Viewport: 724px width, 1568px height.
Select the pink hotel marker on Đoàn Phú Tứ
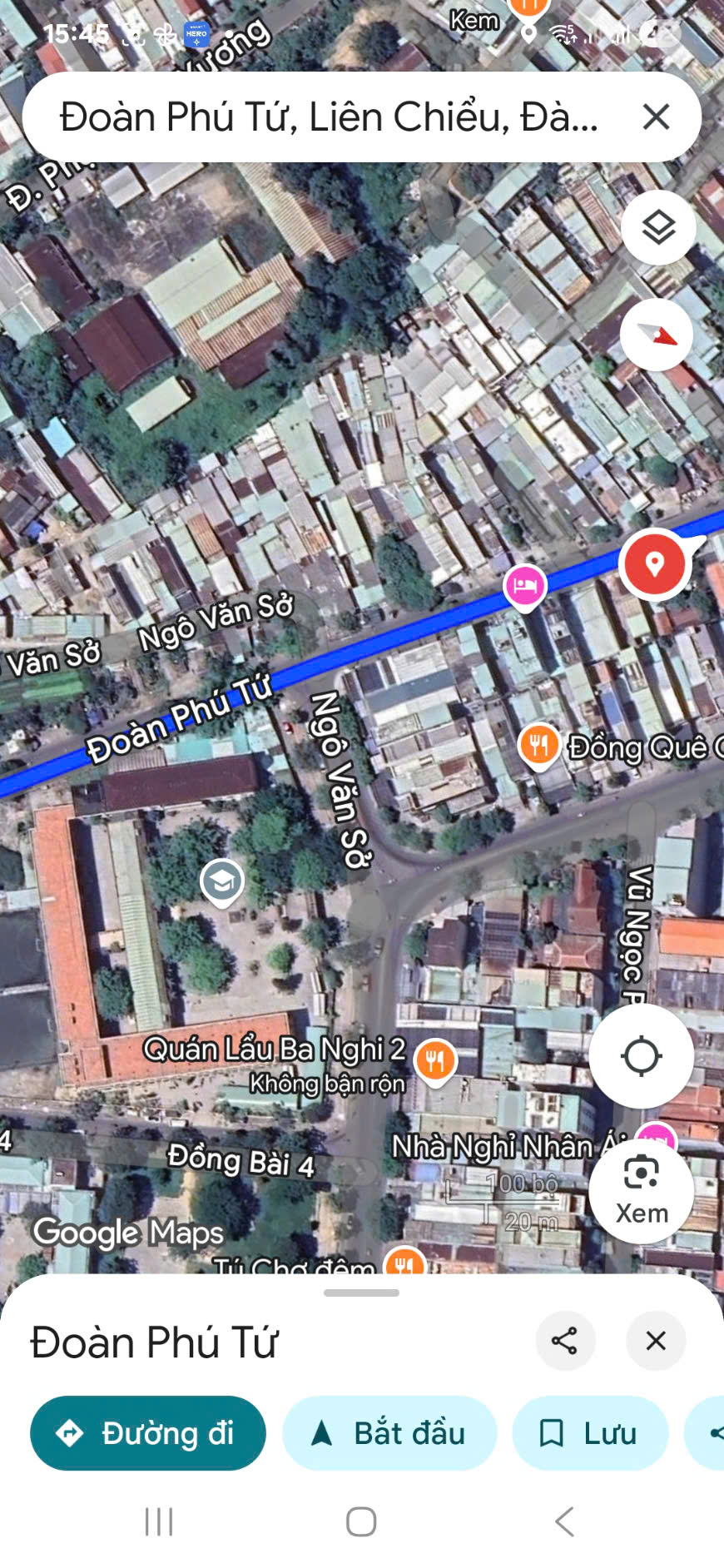(524, 586)
